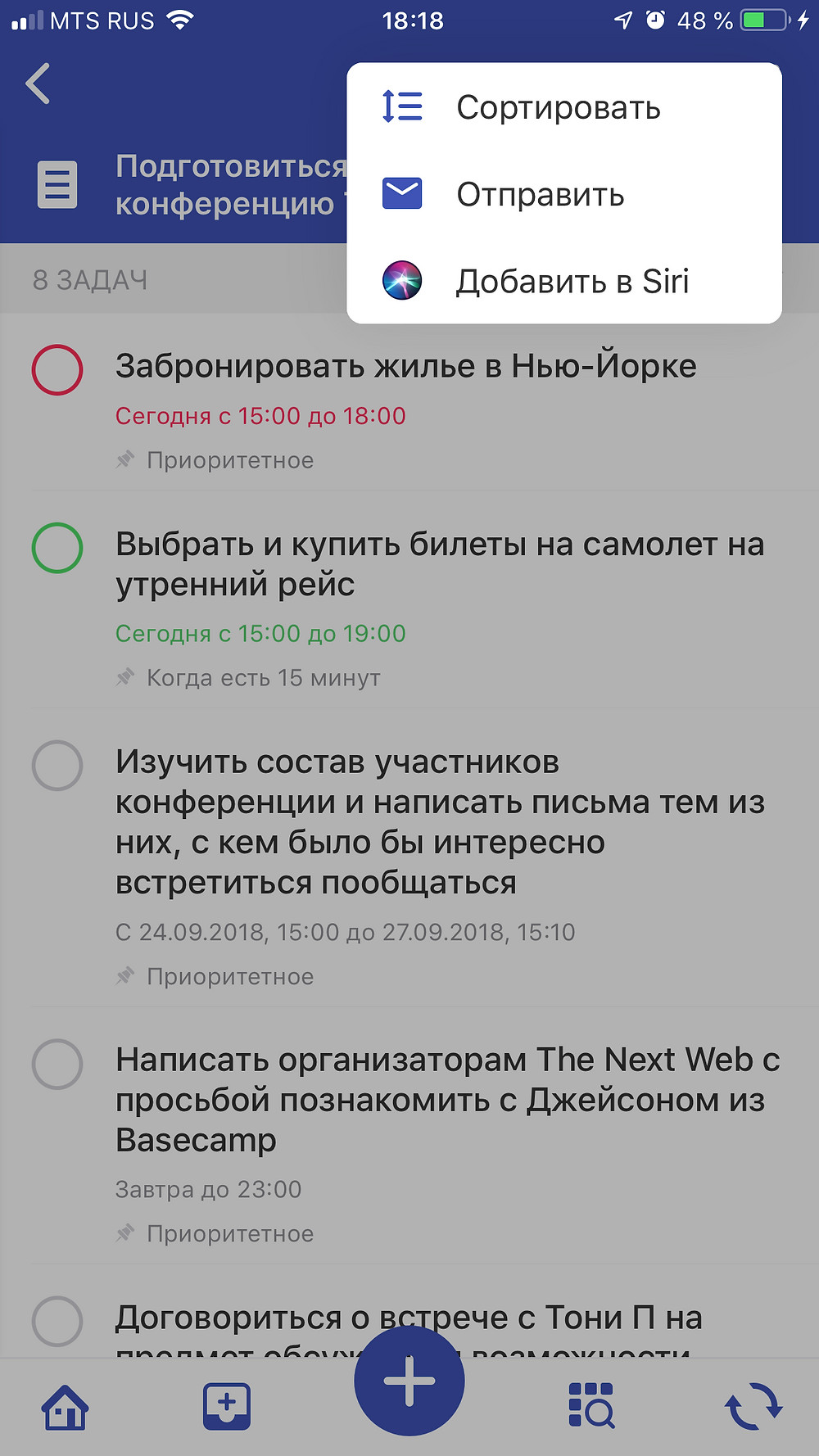819x1456 pixels.
Task: Open the inbox tray tab
Action: pyautogui.click(x=227, y=1407)
